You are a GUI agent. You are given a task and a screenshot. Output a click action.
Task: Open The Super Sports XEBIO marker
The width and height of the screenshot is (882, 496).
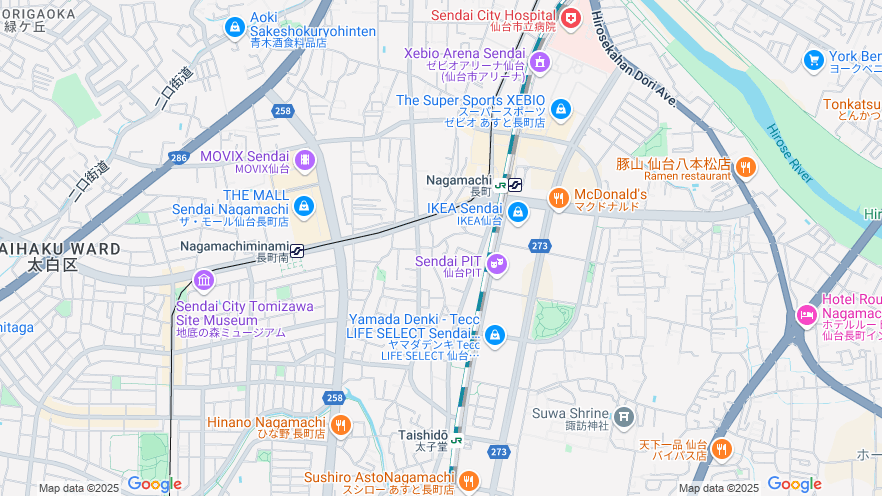coord(560,108)
